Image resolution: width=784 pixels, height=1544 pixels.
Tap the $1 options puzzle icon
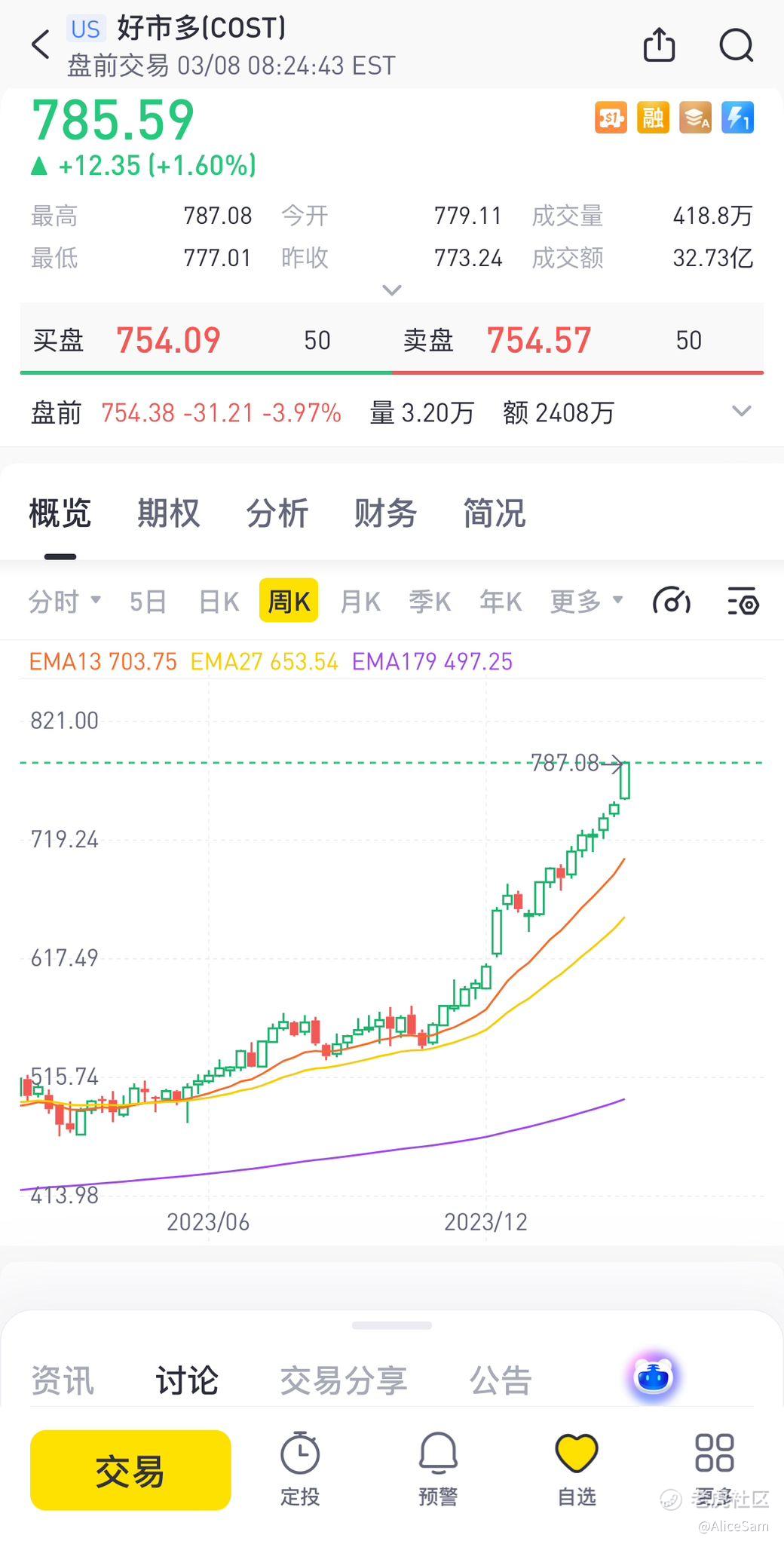click(611, 118)
